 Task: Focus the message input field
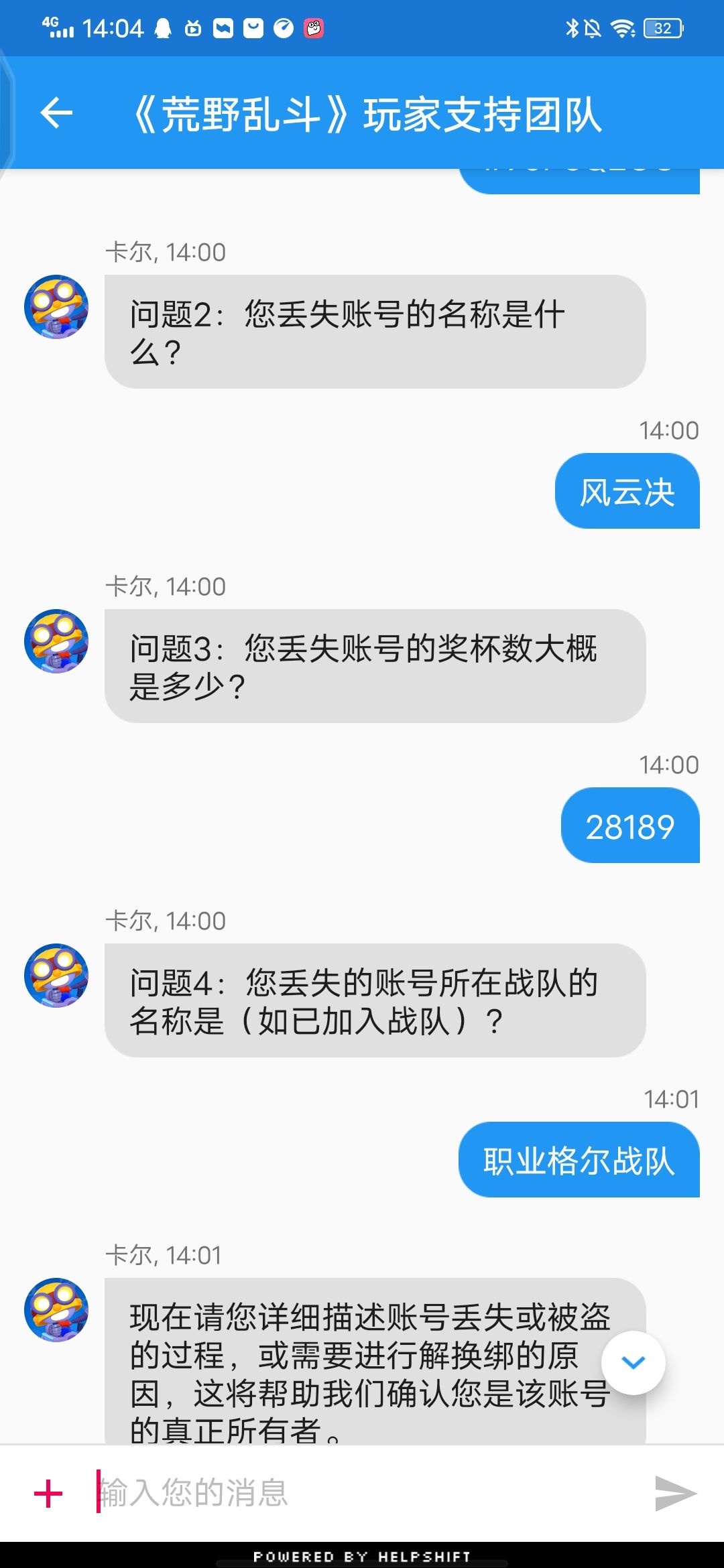[369, 1493]
